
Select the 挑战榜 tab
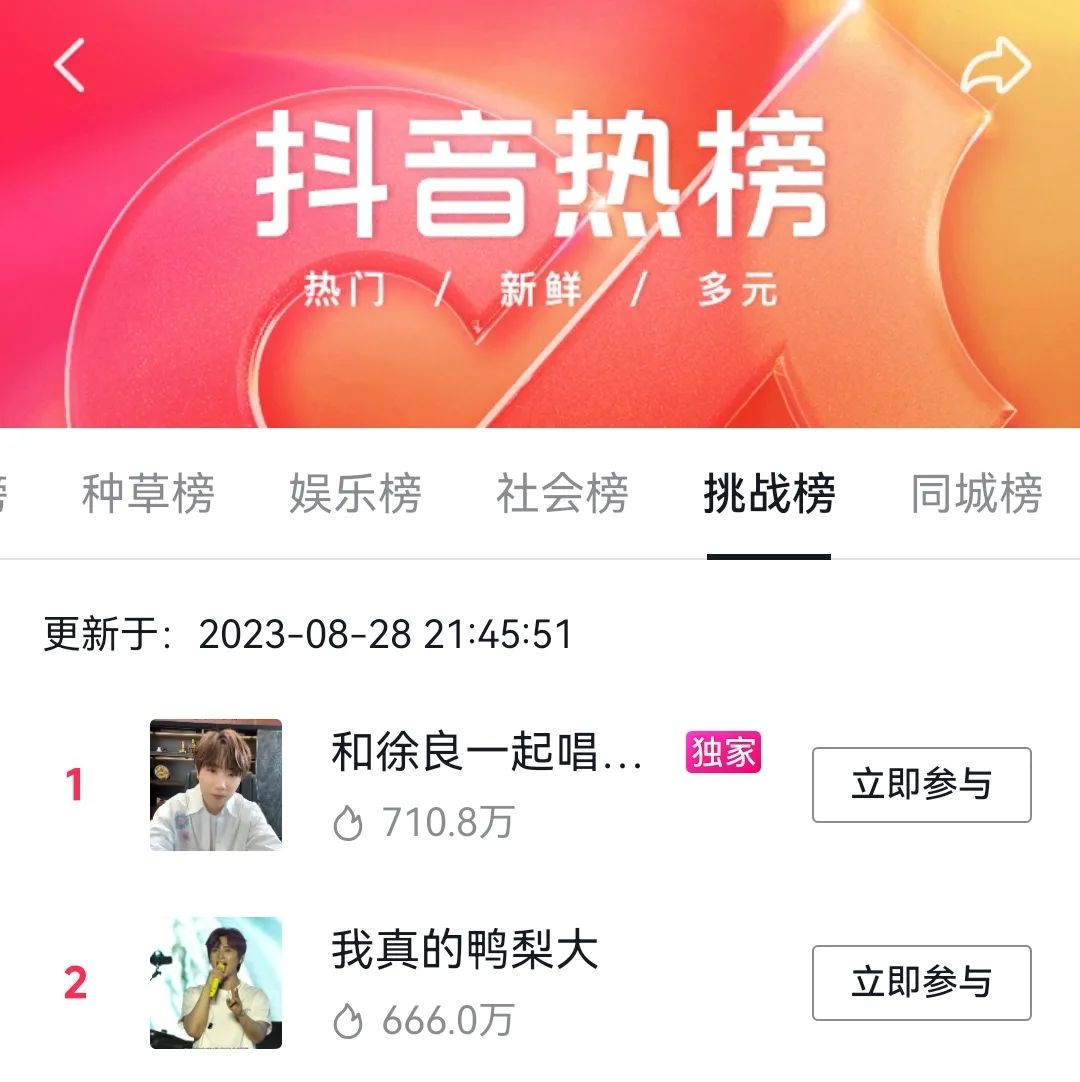[769, 494]
